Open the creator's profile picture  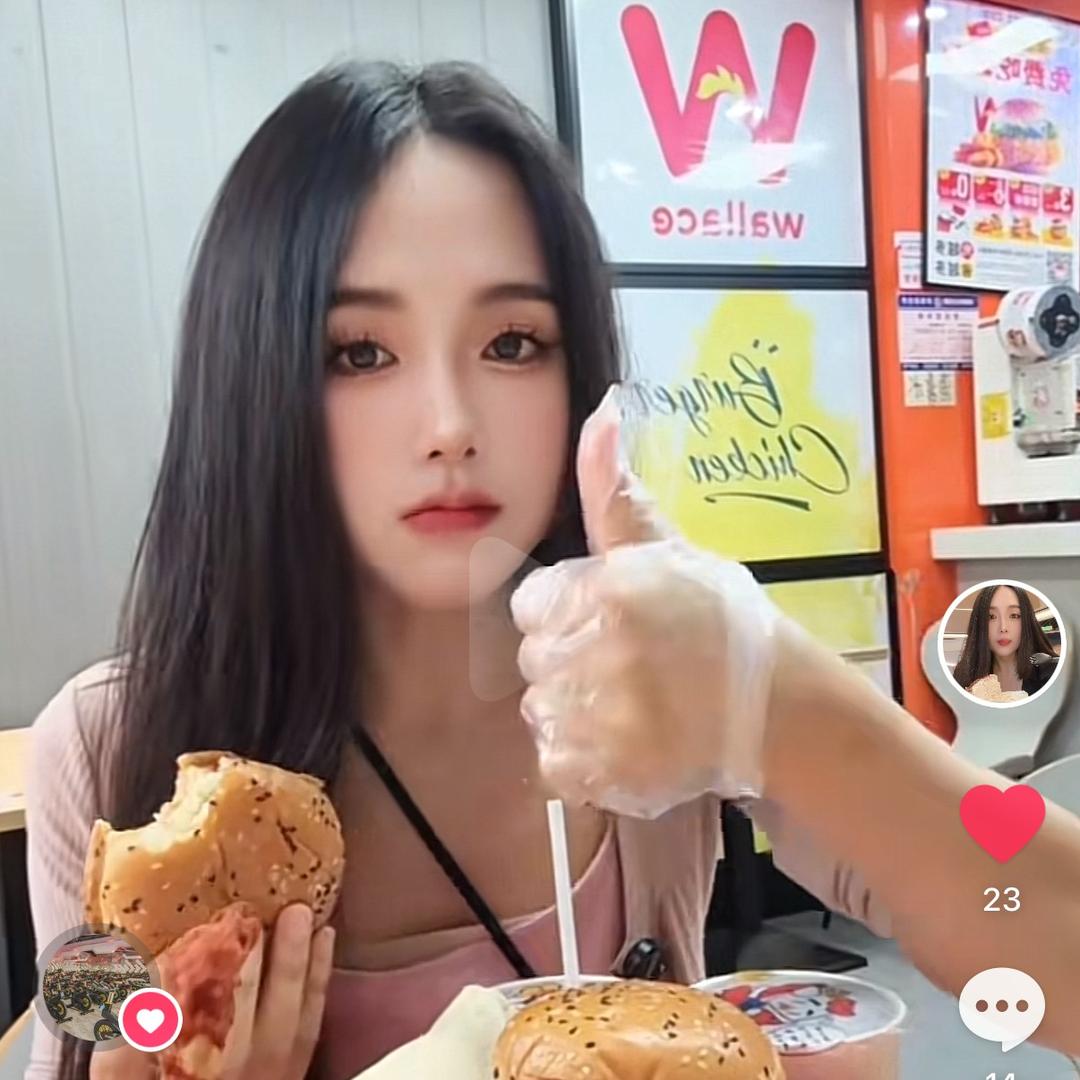tap(1002, 643)
